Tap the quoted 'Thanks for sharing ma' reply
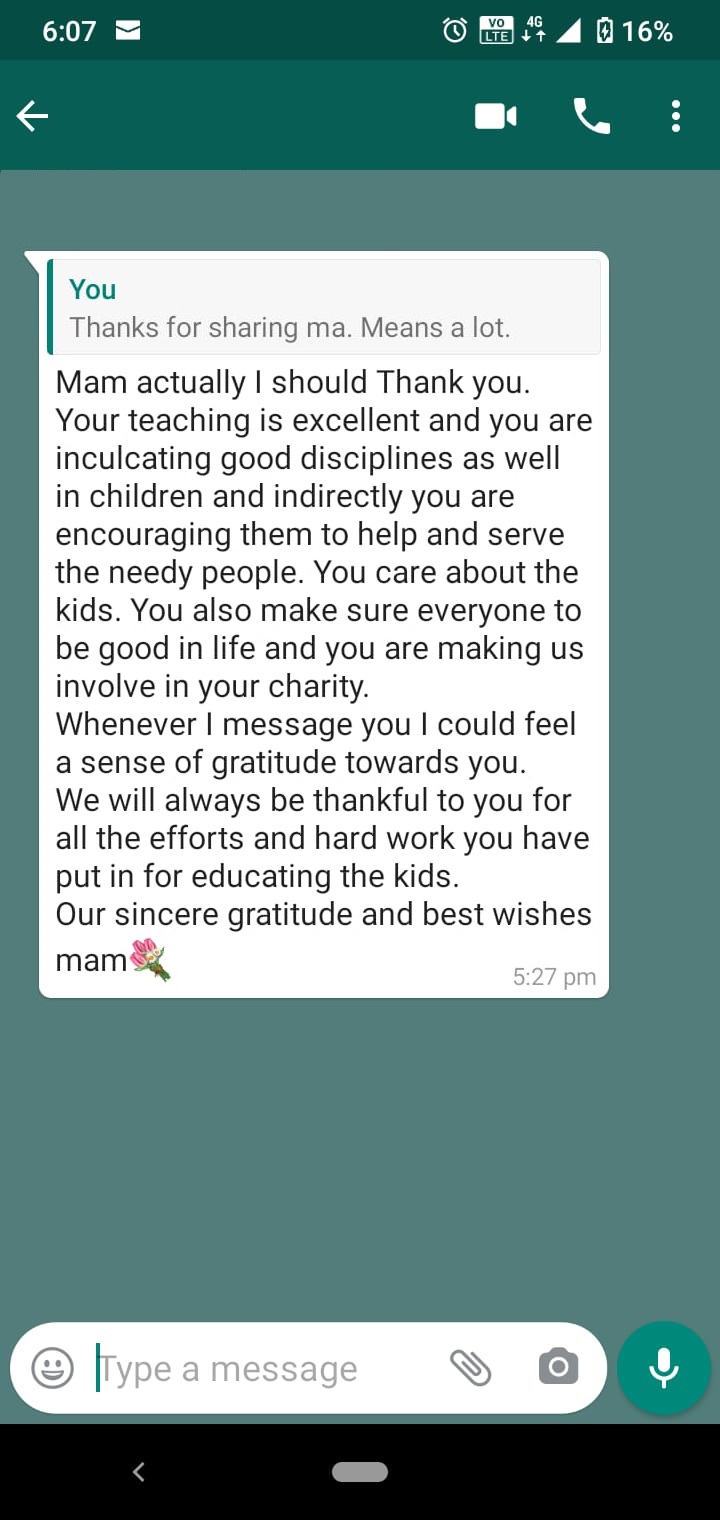The image size is (720, 1520). [324, 307]
